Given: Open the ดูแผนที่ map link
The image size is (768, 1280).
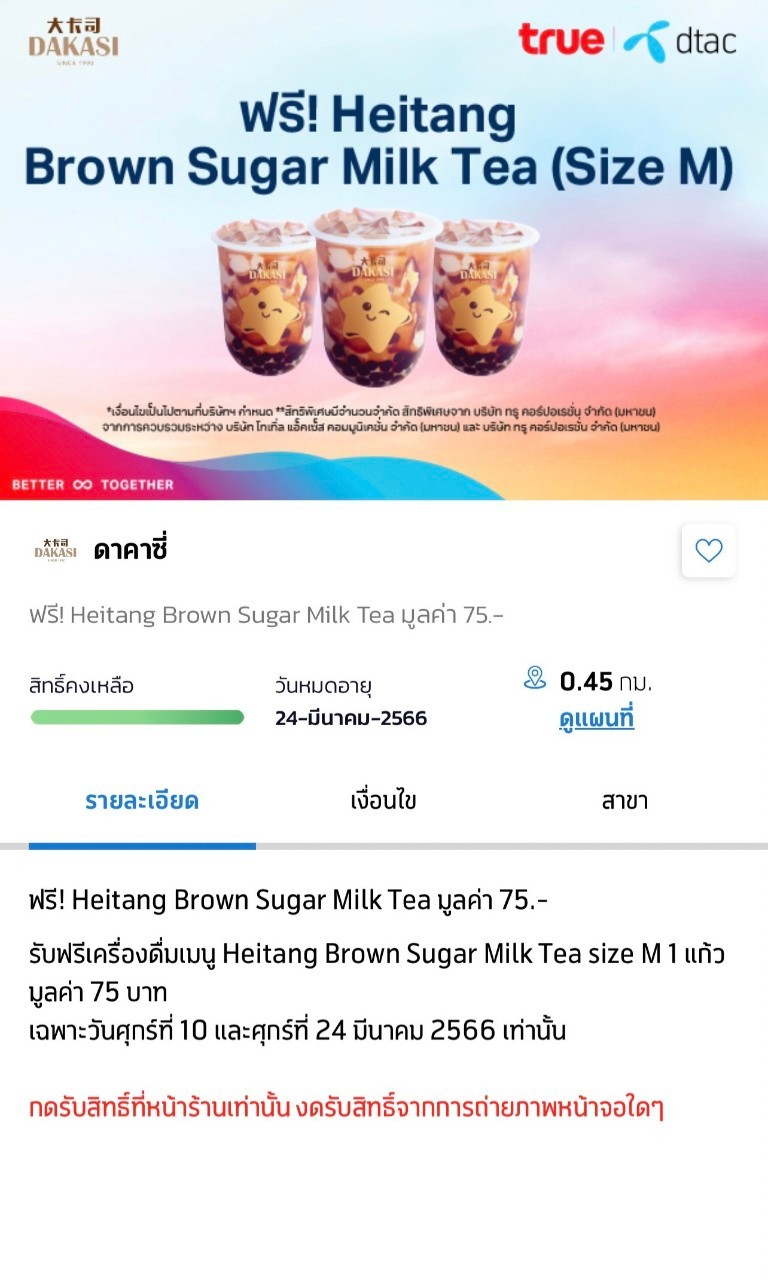Looking at the screenshot, I should pyautogui.click(x=596, y=719).
